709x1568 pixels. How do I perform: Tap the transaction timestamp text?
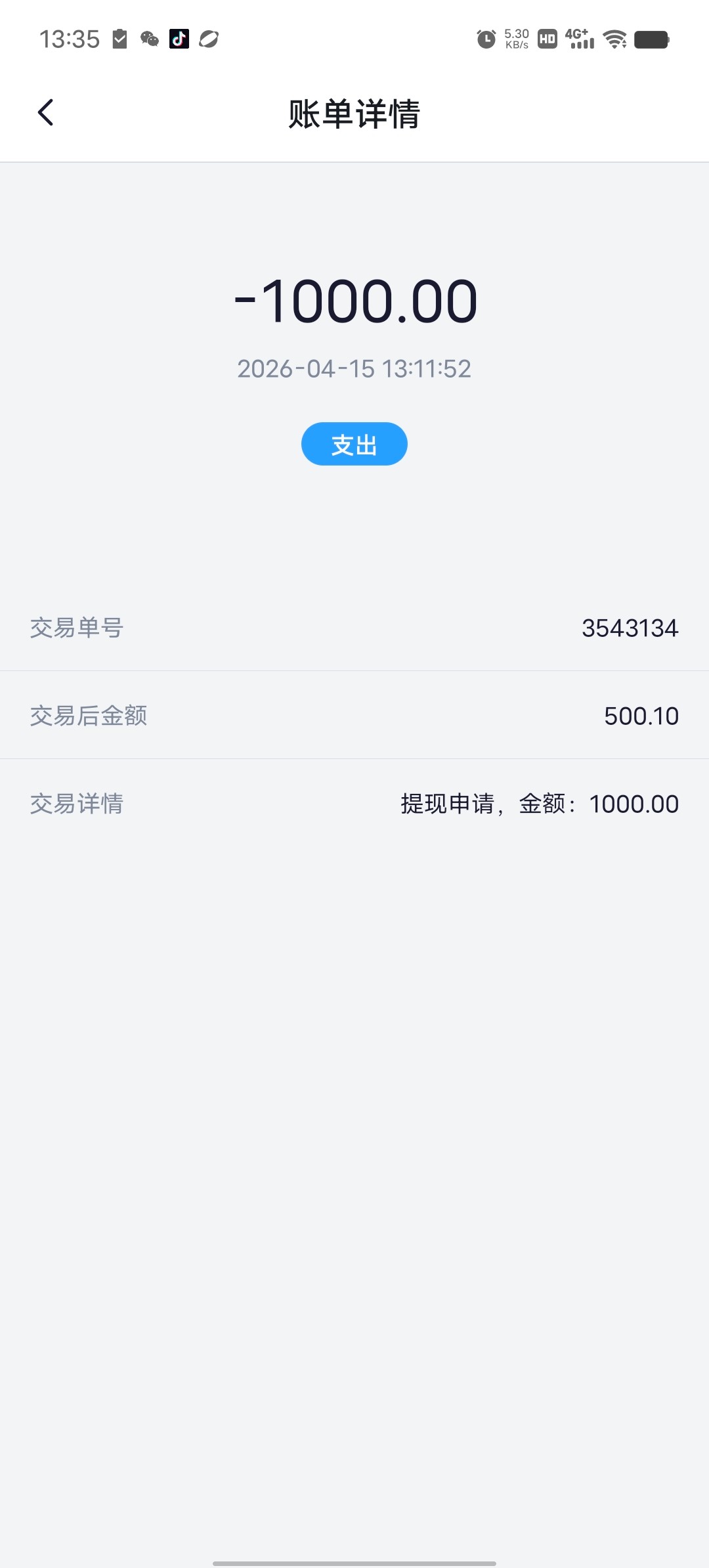pos(354,369)
